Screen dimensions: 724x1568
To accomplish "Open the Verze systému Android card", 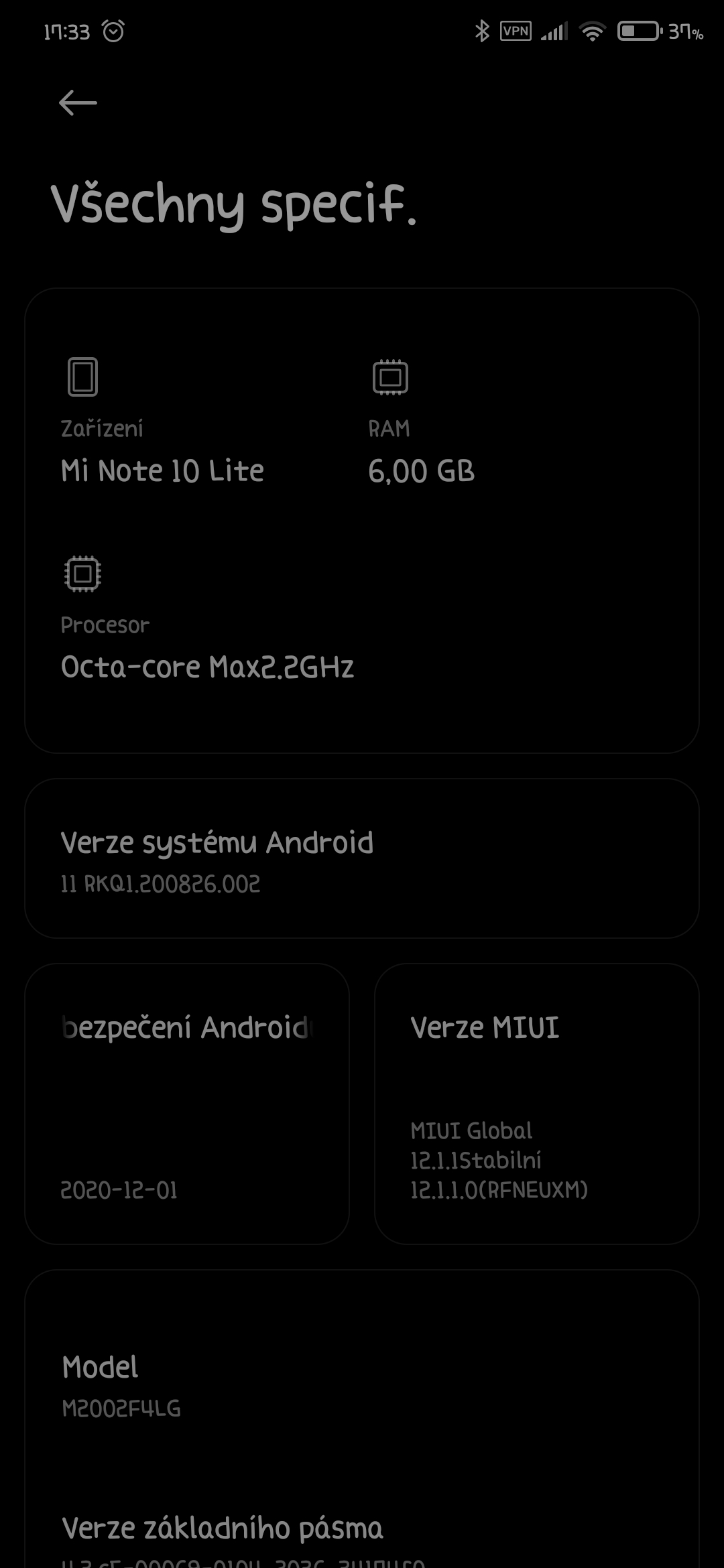I will (362, 858).
